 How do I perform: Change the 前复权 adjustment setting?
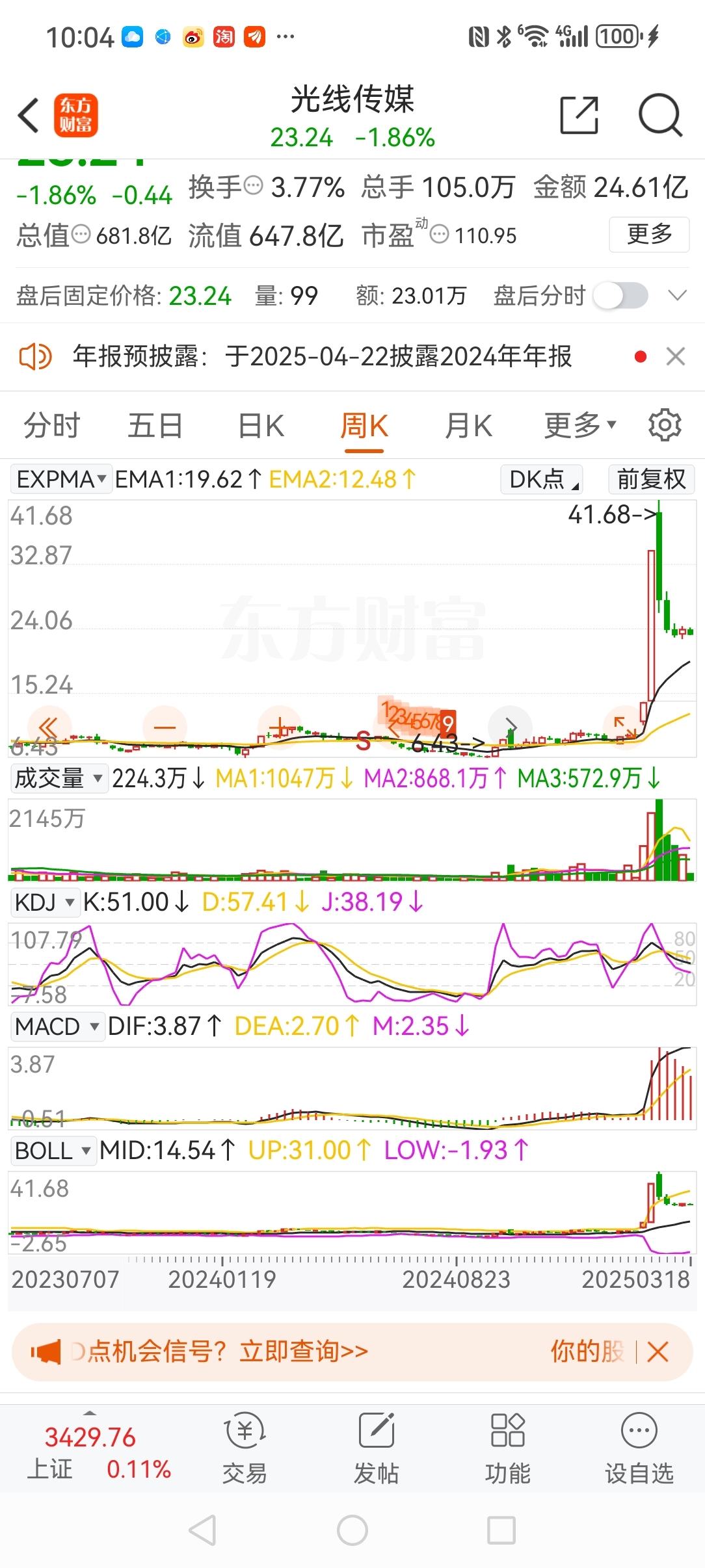tap(651, 480)
